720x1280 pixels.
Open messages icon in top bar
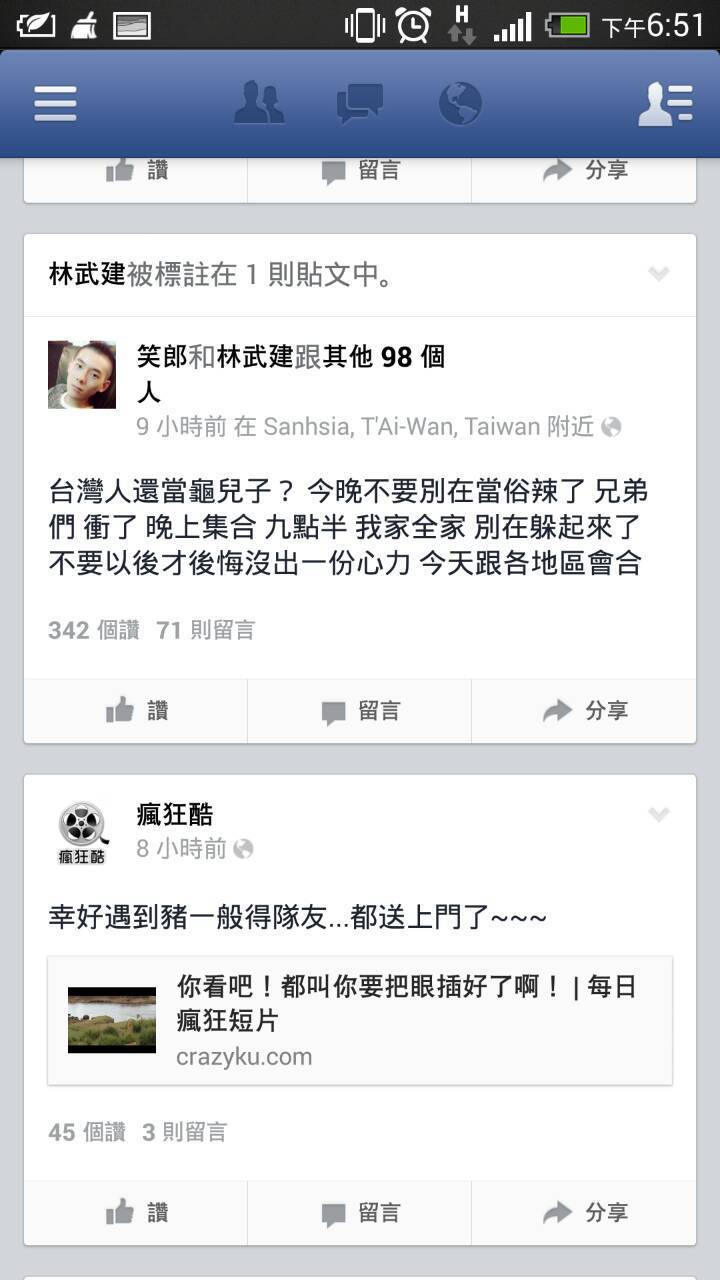(360, 104)
